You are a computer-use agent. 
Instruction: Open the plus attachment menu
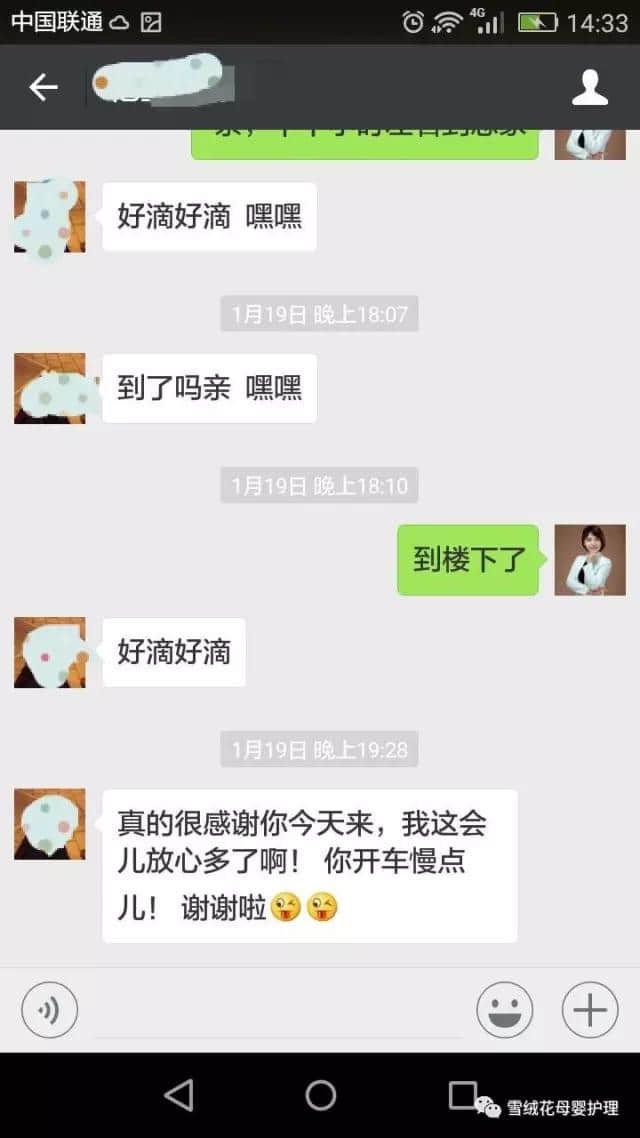pos(589,1010)
